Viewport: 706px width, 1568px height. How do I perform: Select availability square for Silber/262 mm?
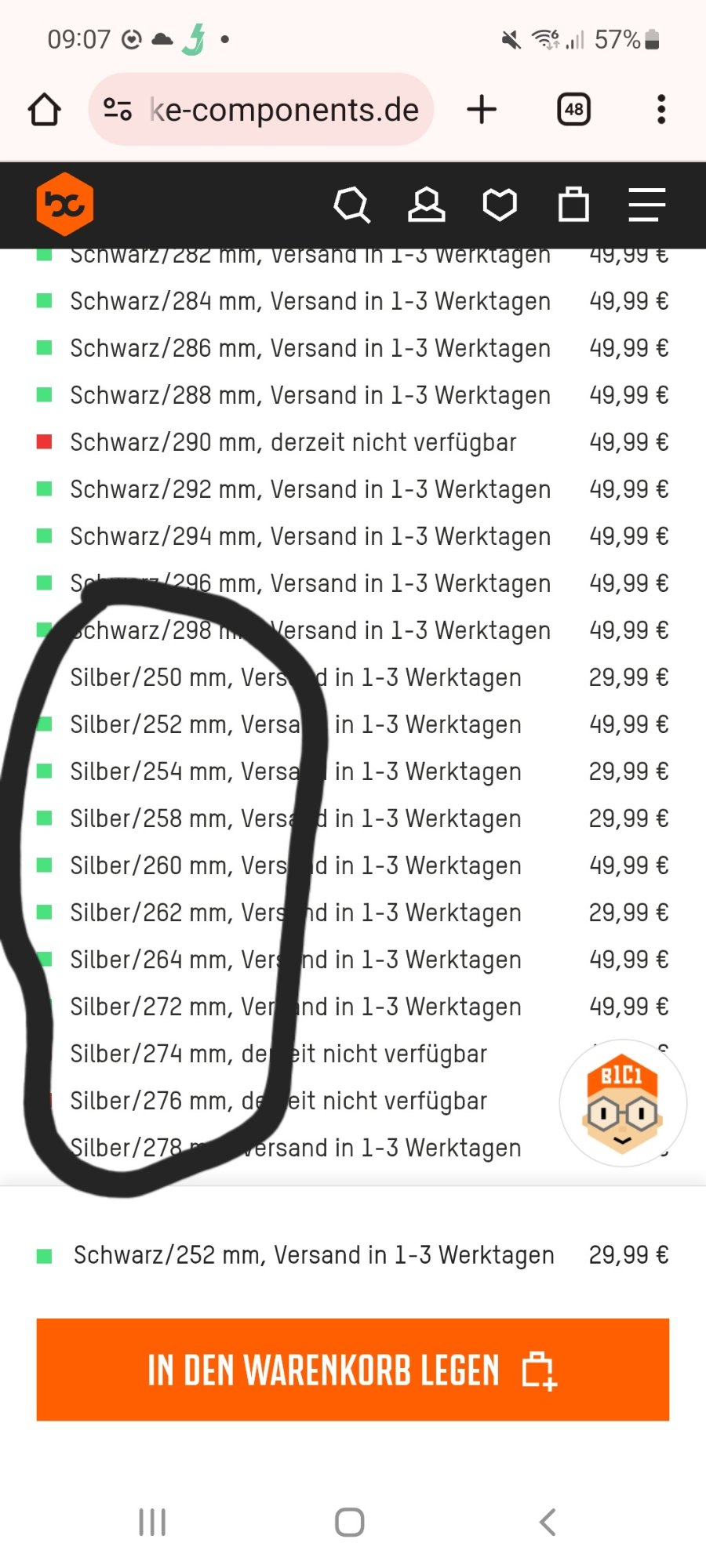[x=44, y=912]
